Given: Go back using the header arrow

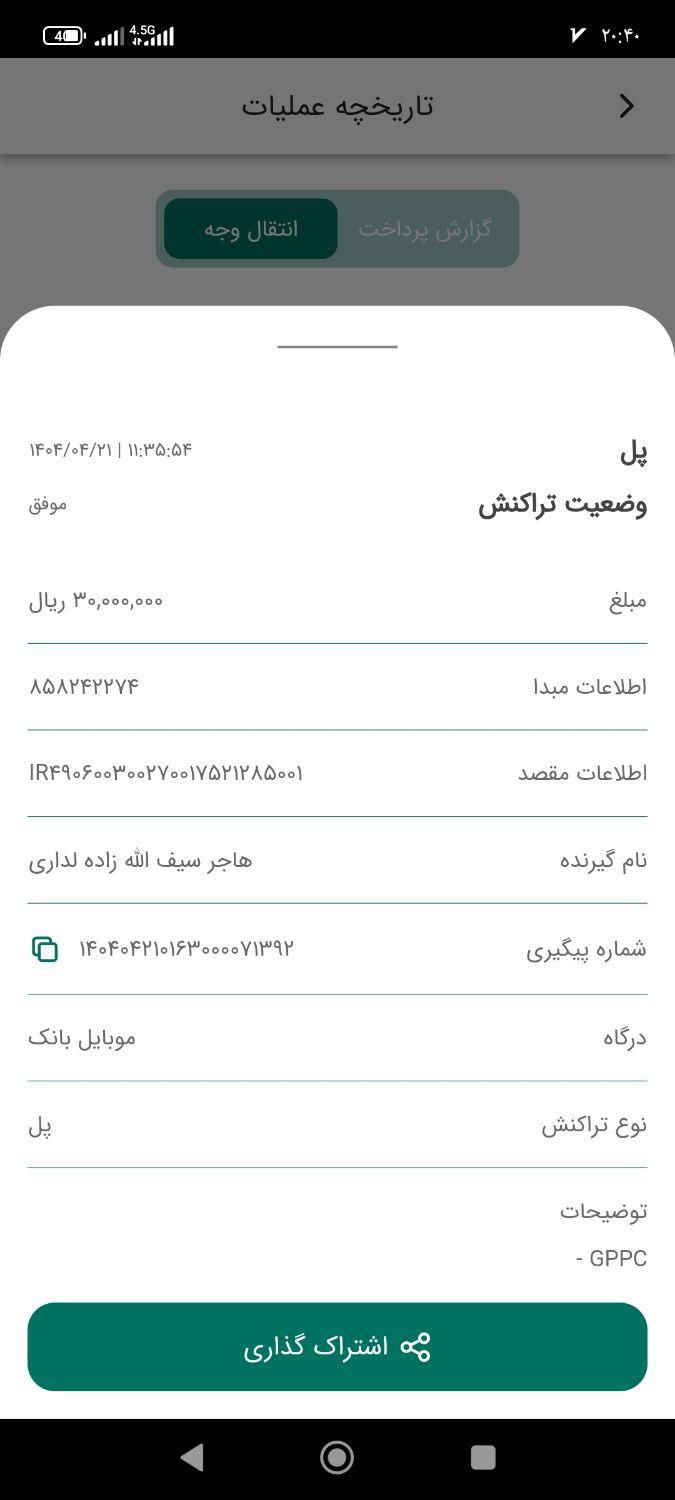Looking at the screenshot, I should (x=627, y=106).
